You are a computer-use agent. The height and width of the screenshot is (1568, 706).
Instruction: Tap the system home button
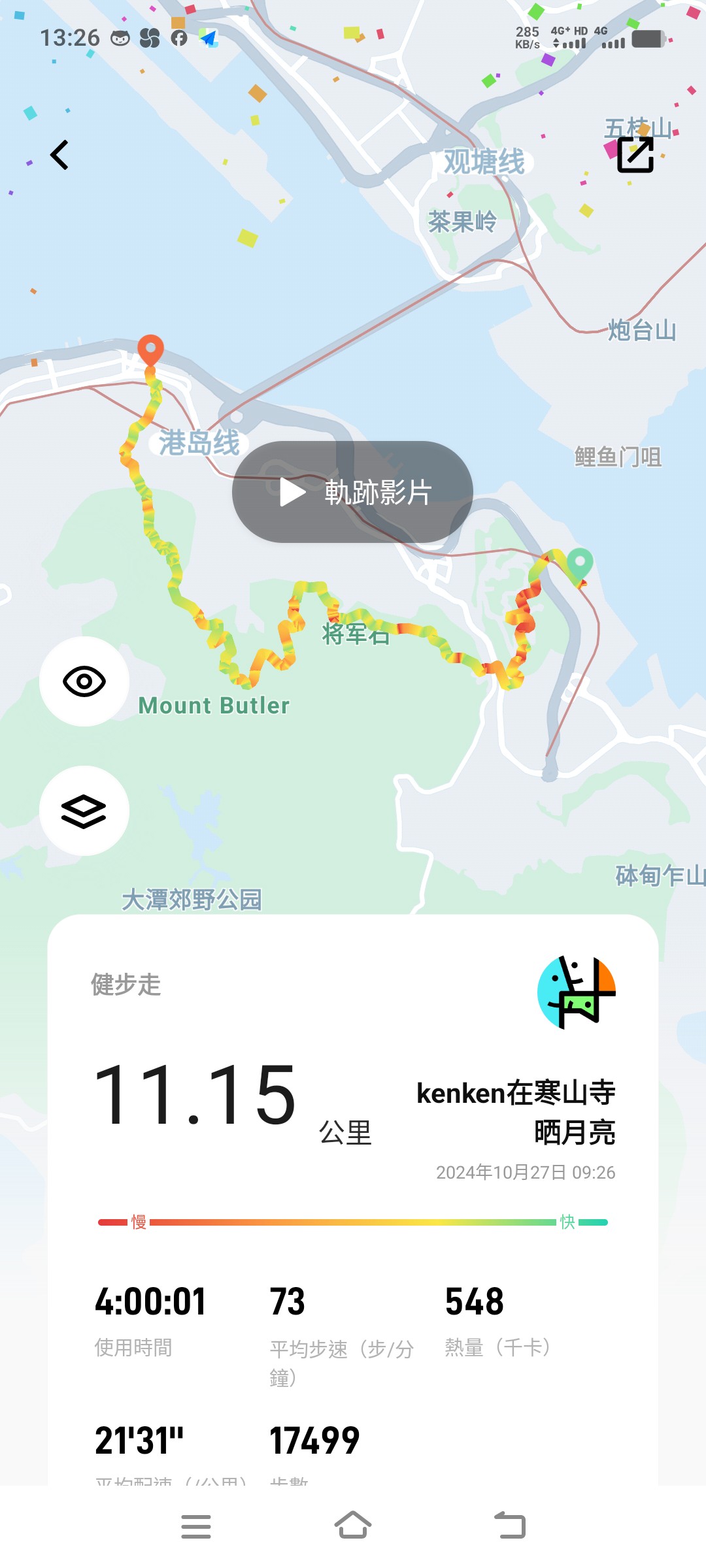pos(353,1526)
